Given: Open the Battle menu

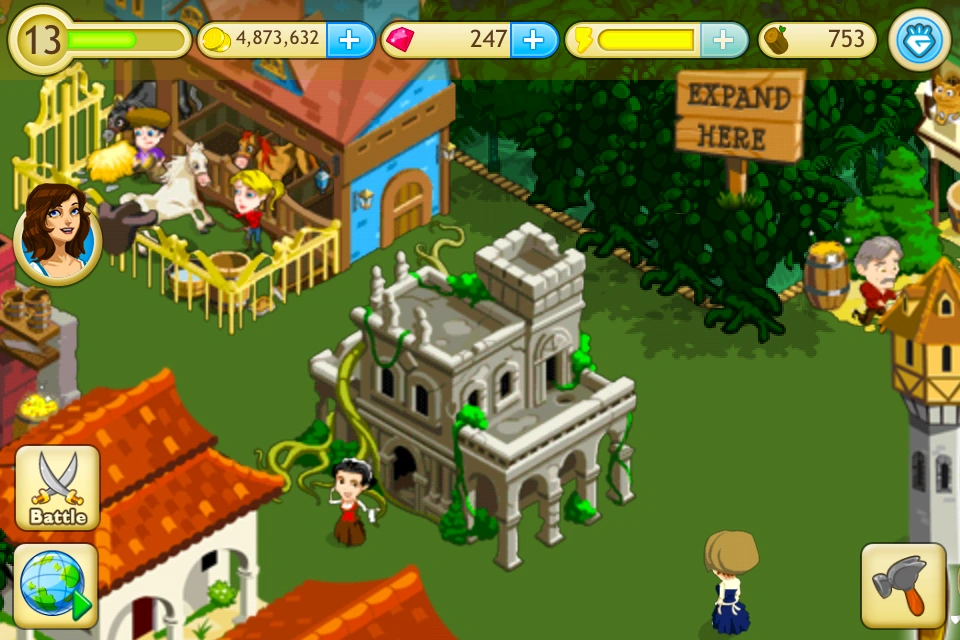Looking at the screenshot, I should coord(58,488).
